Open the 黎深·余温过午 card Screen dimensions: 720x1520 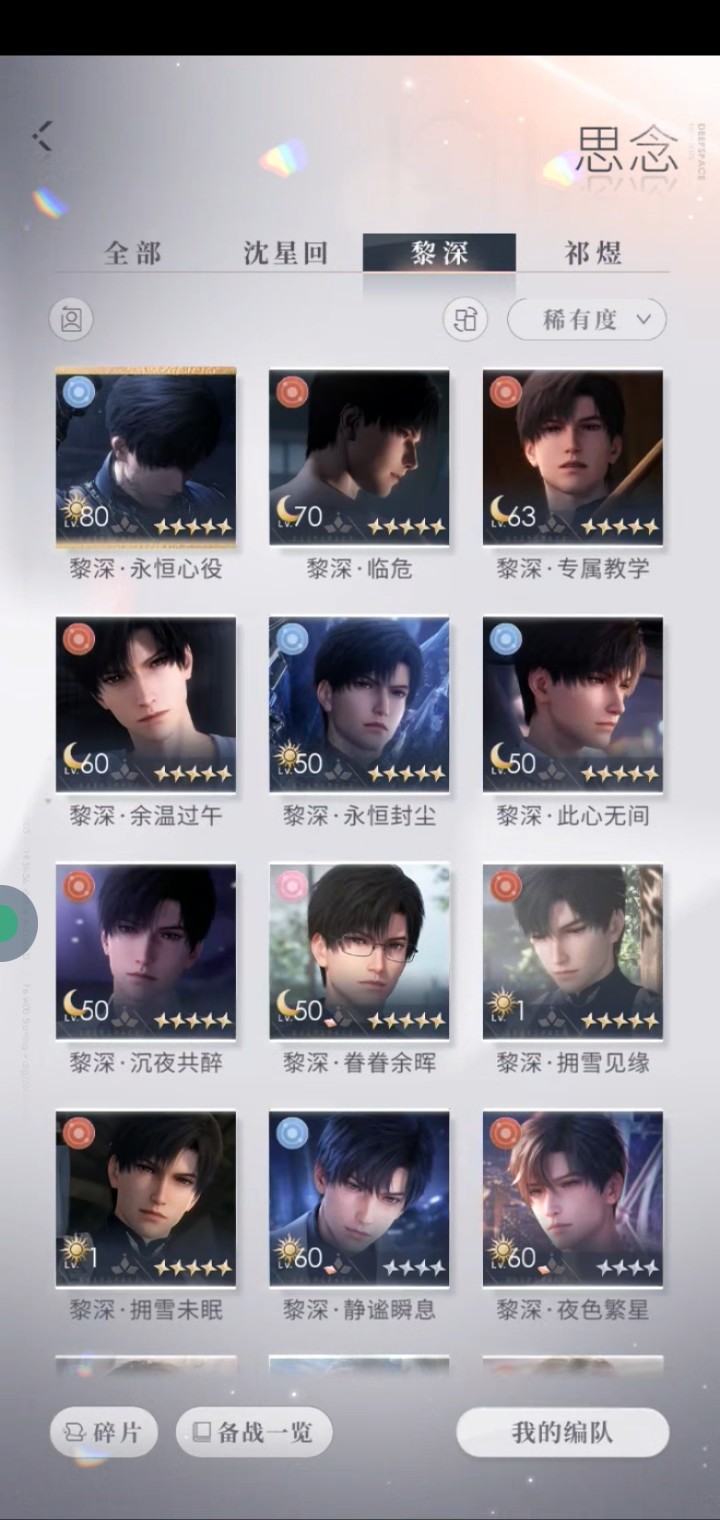click(x=146, y=704)
